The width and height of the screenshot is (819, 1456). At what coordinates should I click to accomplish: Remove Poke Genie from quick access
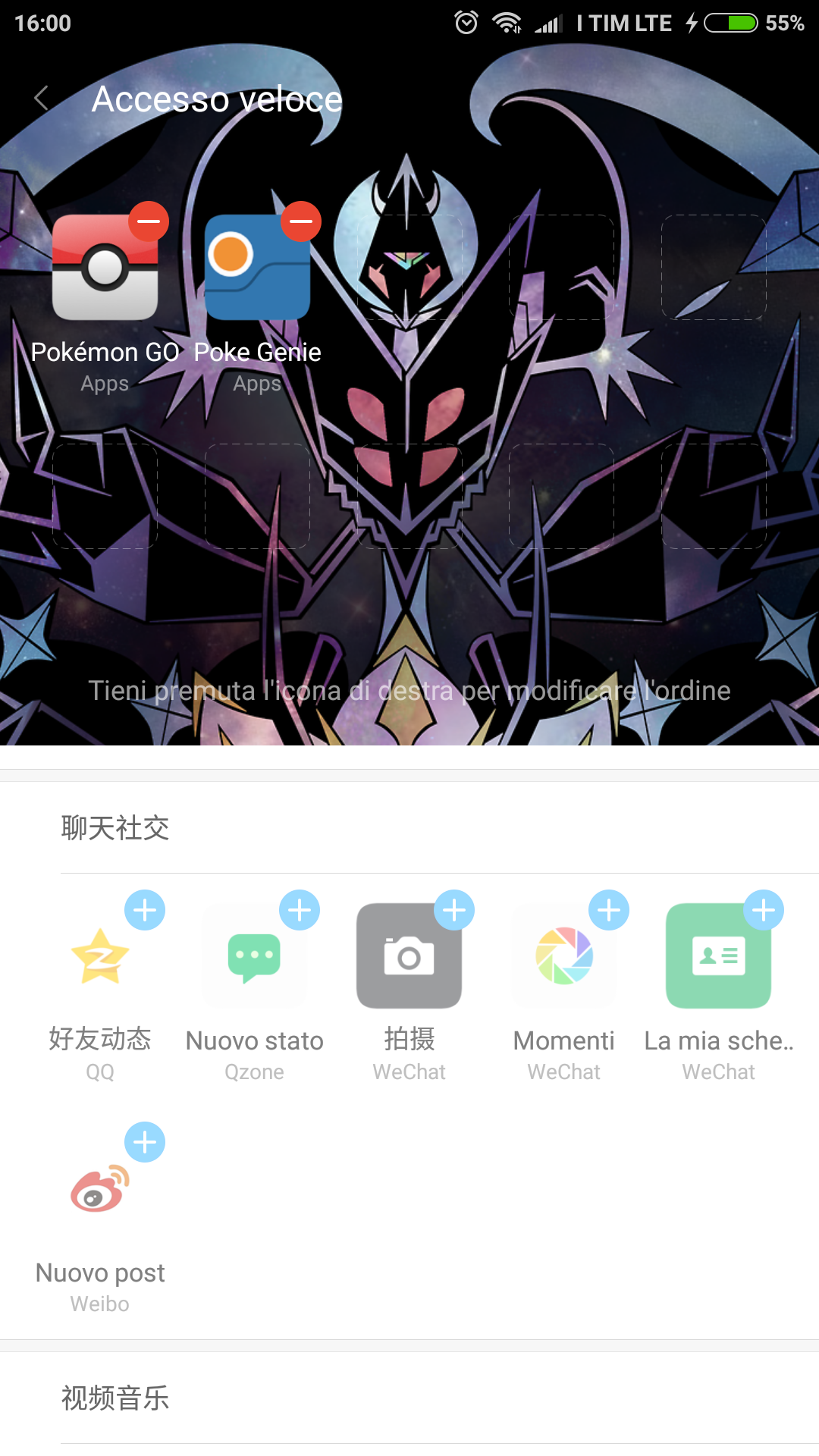[x=301, y=221]
